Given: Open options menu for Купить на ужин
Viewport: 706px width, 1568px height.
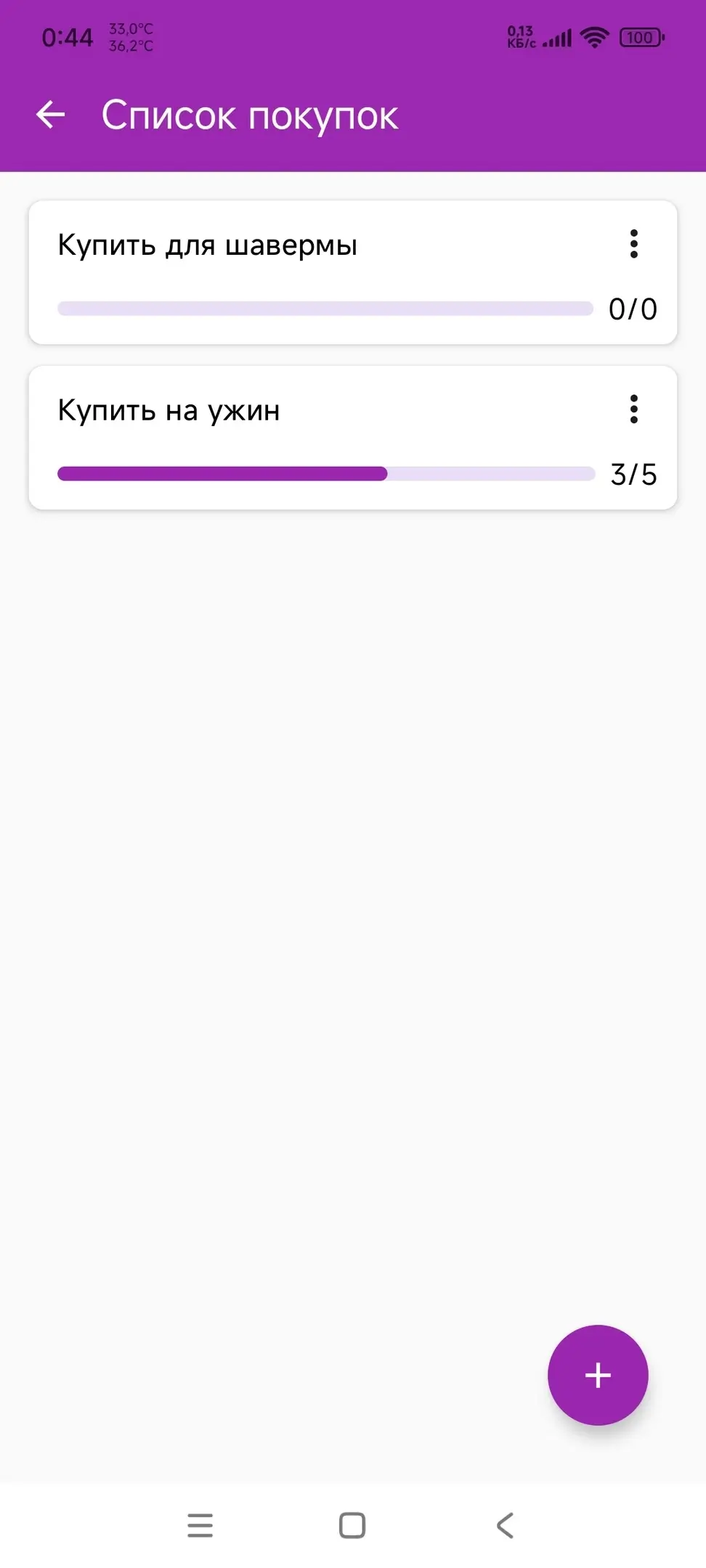Looking at the screenshot, I should tap(633, 409).
